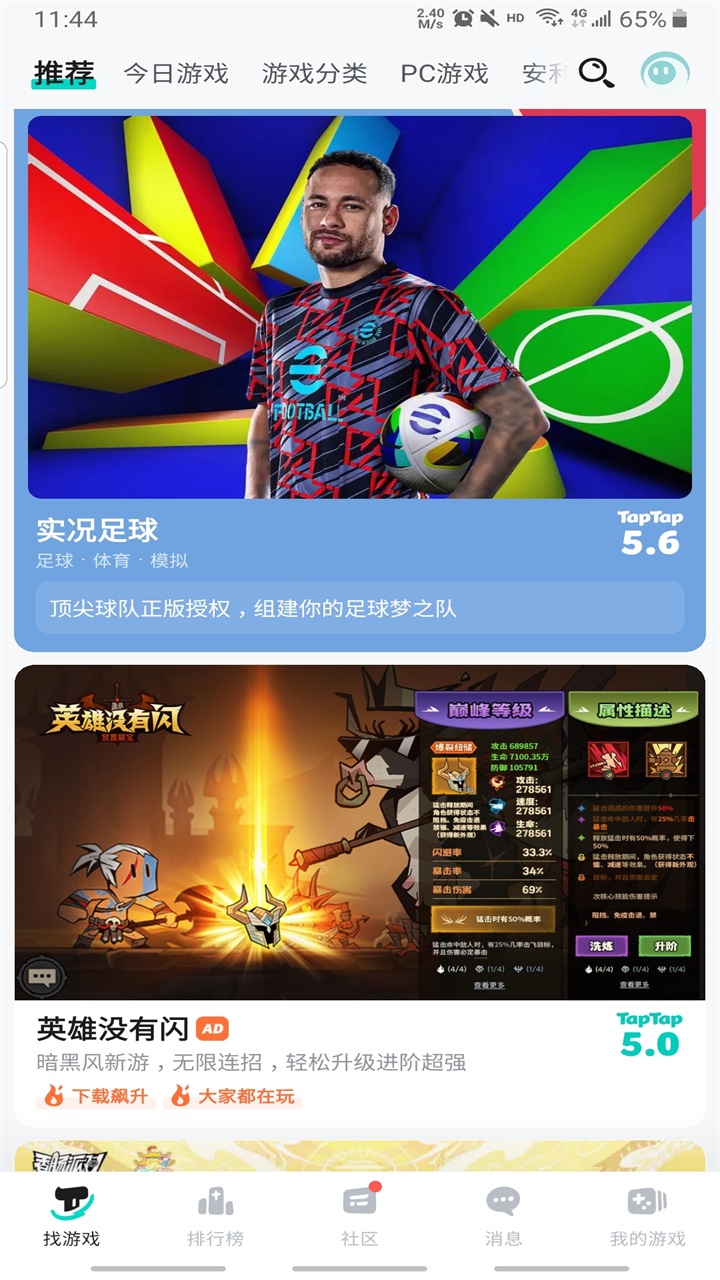
Task: Switch to the 今日游戏 tab
Action: 176,73
